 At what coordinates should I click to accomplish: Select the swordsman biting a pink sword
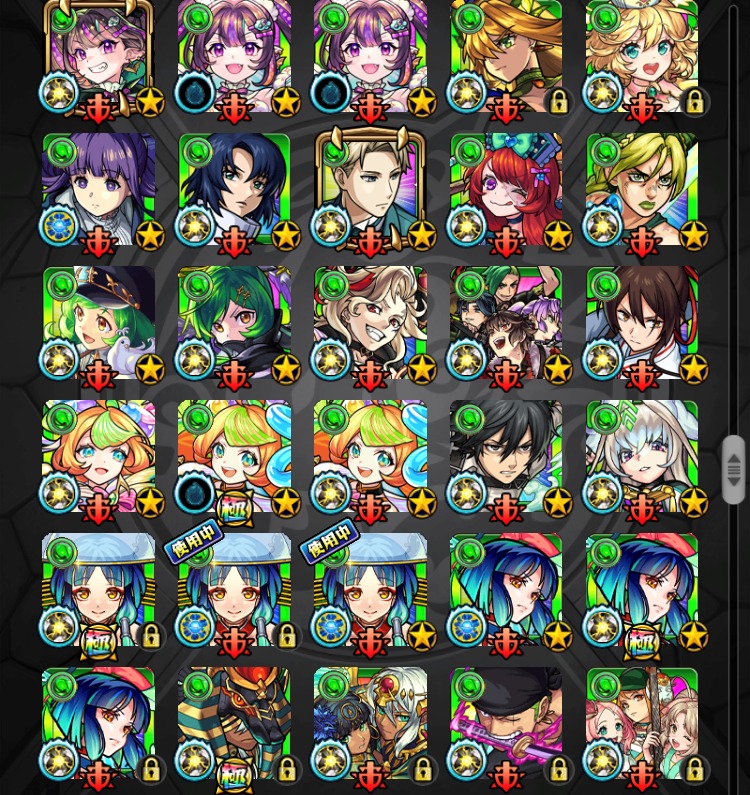[x=506, y=724]
